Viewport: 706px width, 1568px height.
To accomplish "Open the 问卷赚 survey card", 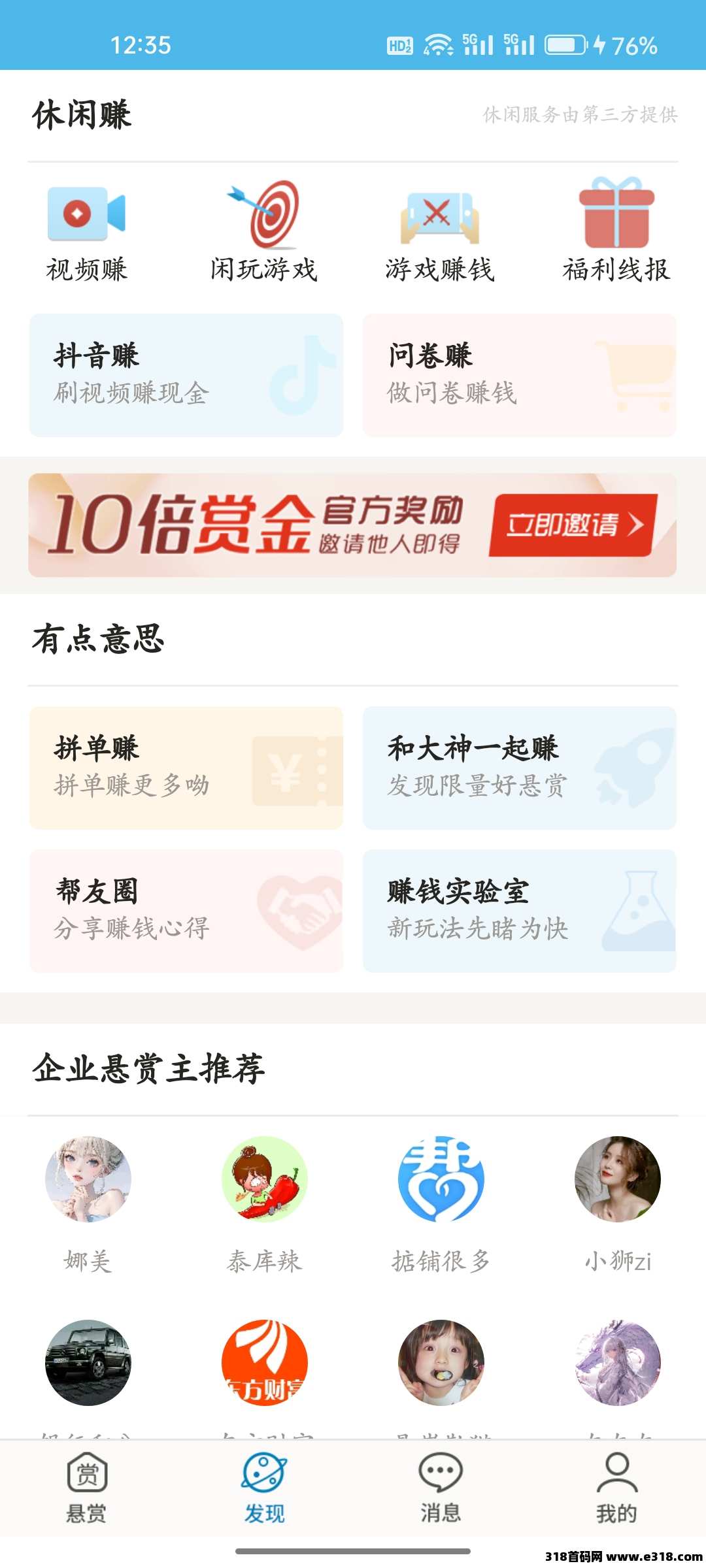I will (520, 375).
